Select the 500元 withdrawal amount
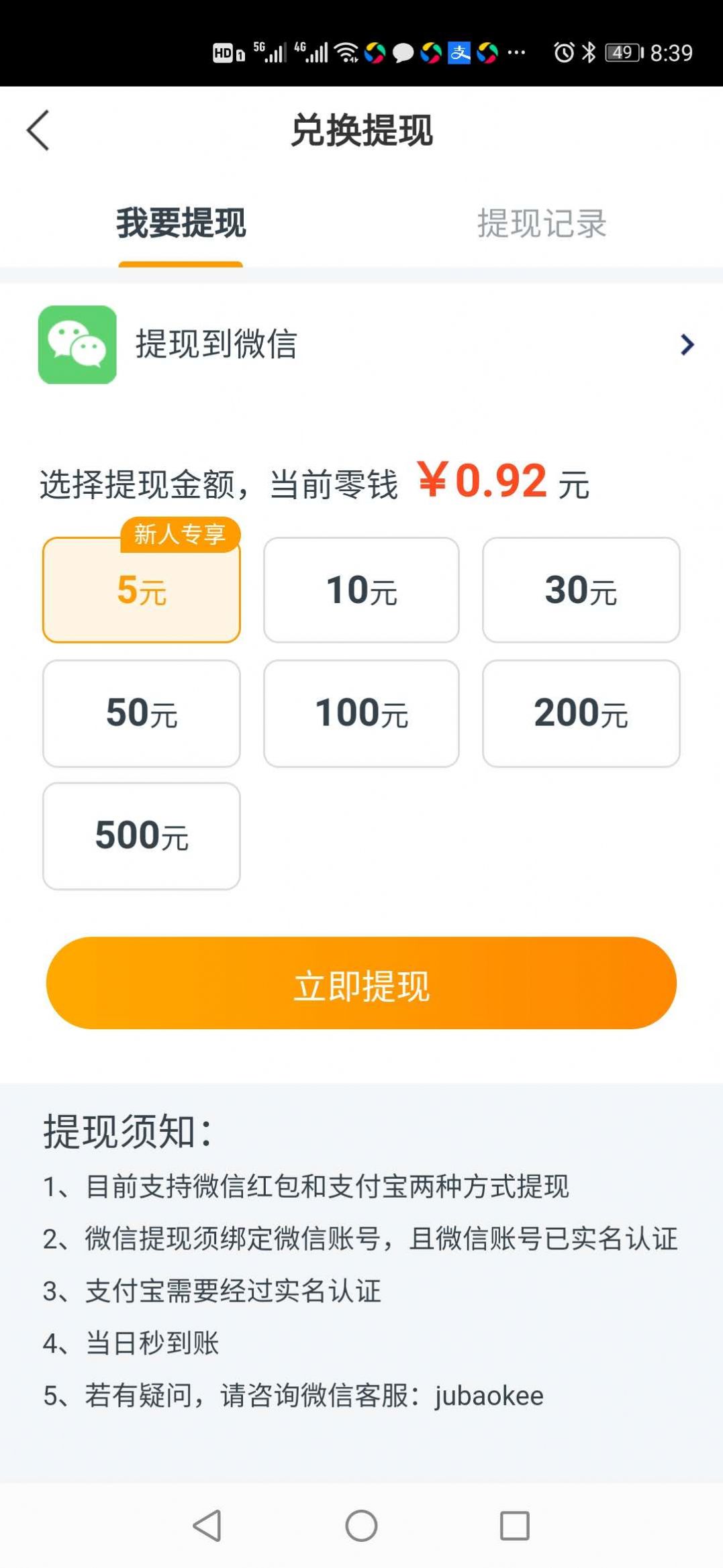 coord(142,836)
